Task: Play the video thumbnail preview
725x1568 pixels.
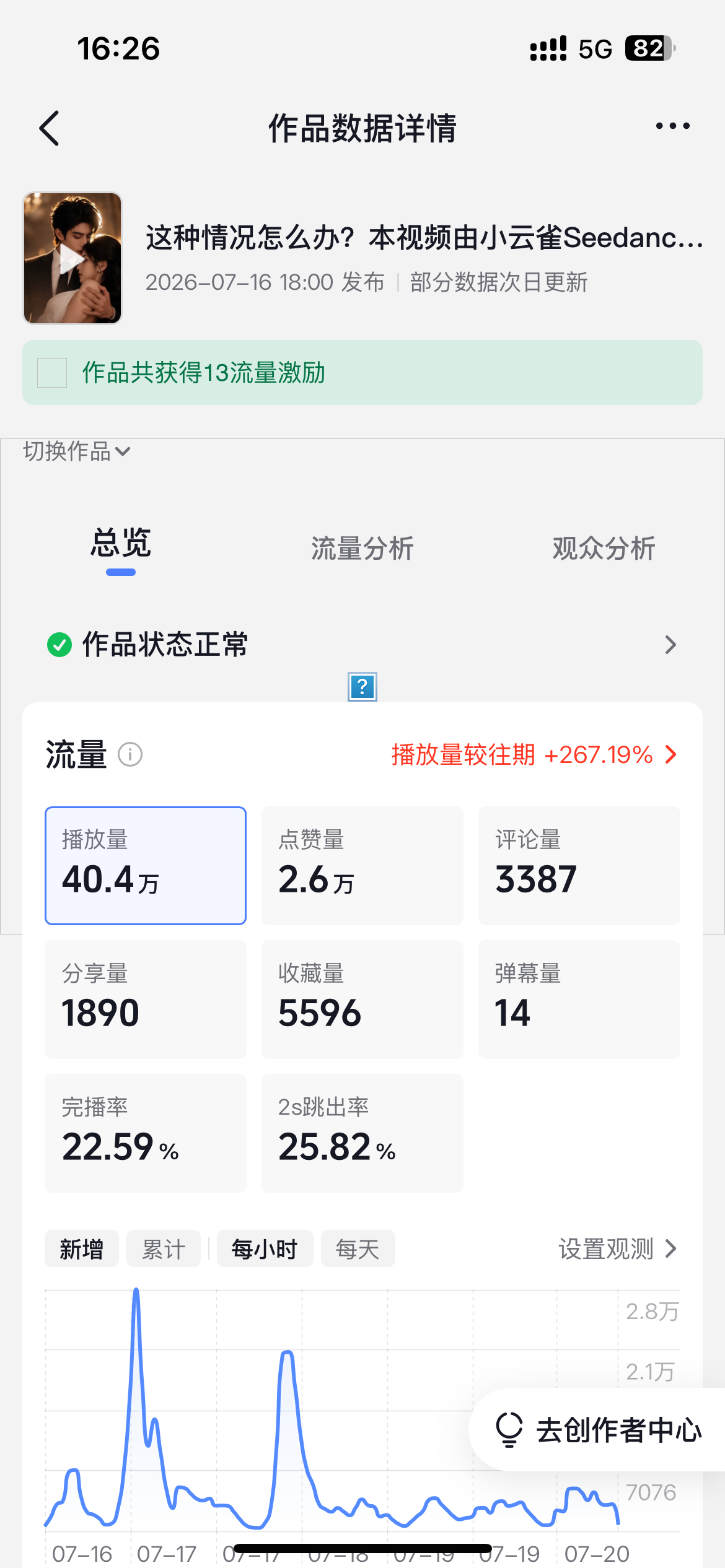Action: tap(72, 258)
